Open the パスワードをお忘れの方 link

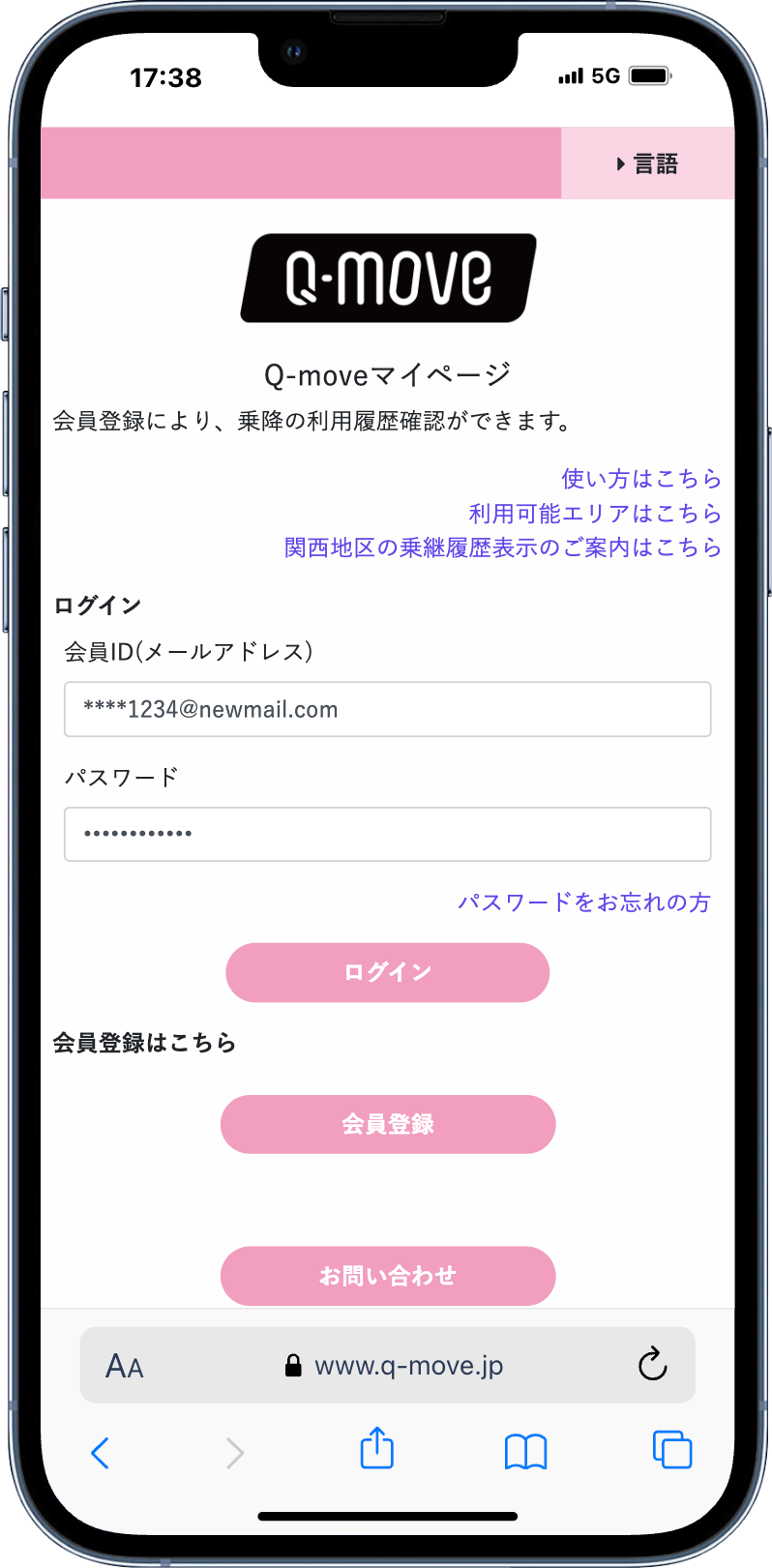tap(584, 902)
